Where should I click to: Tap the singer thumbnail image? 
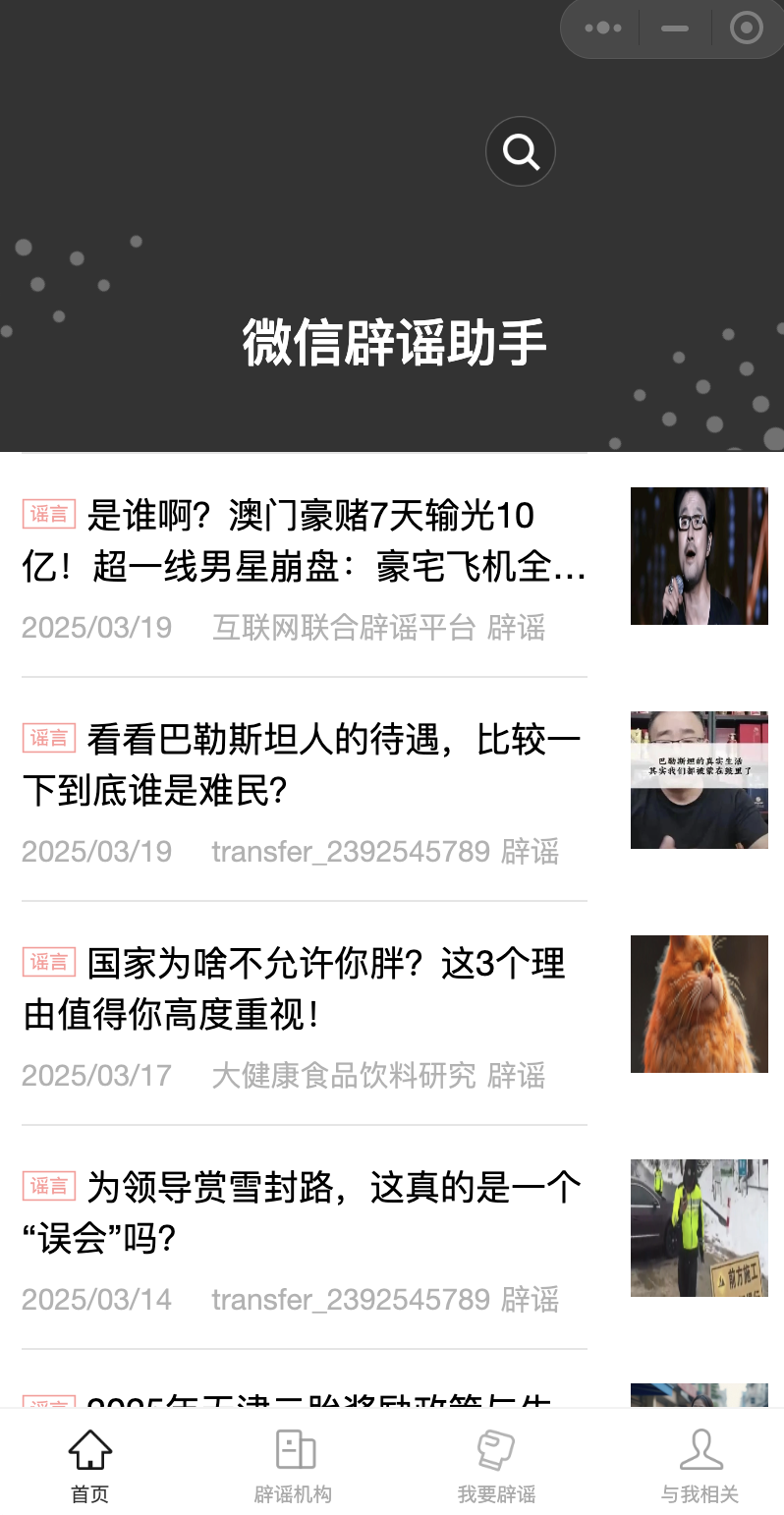pos(699,555)
